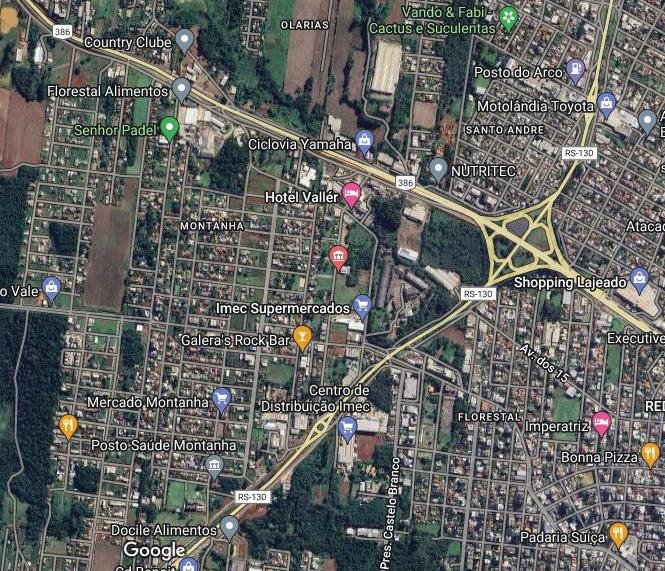Open the Padaria Suíça restaurant pin
665x571 pixels.
[x=618, y=535]
